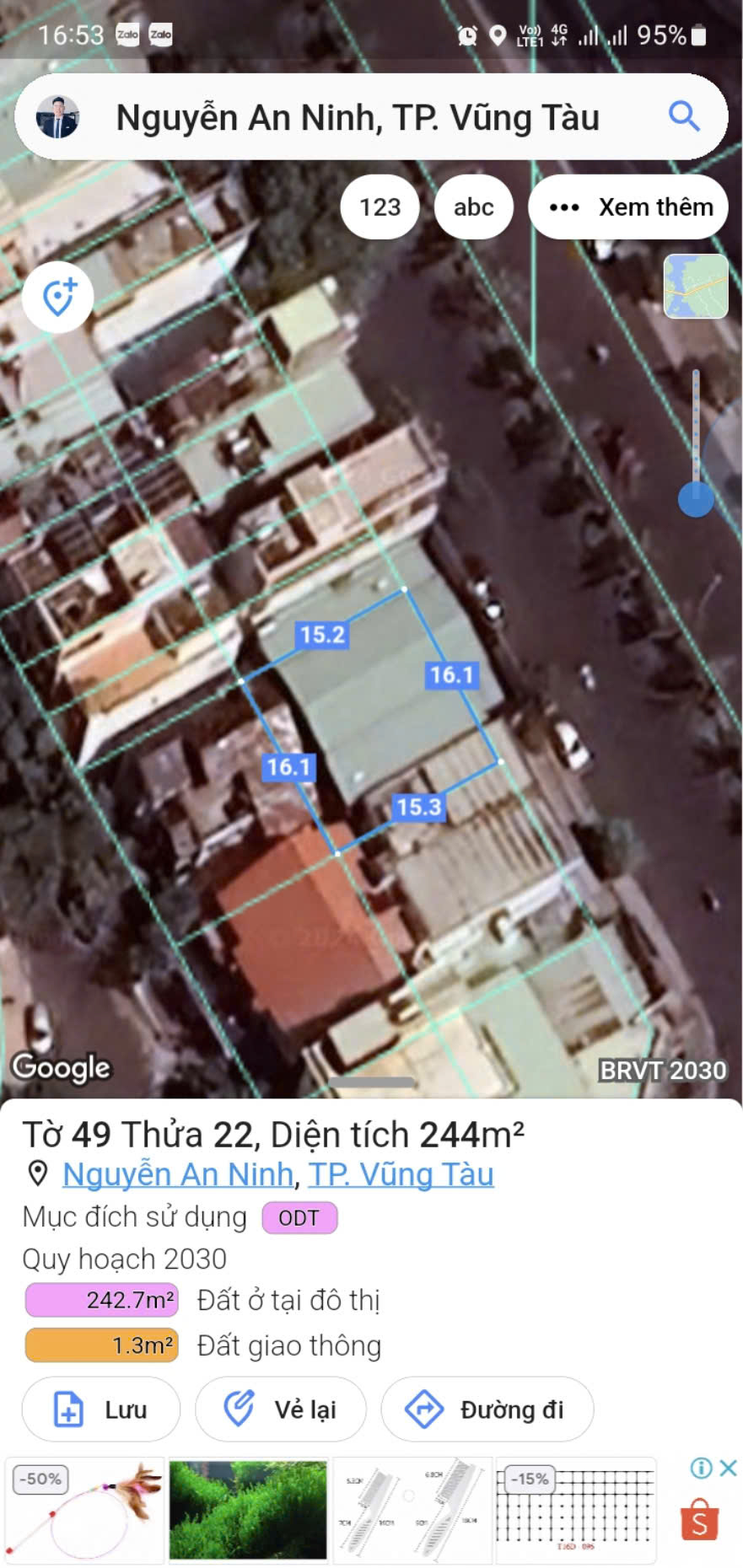743x1568 pixels.
Task: Switch the map layer thumbnail
Action: click(696, 287)
